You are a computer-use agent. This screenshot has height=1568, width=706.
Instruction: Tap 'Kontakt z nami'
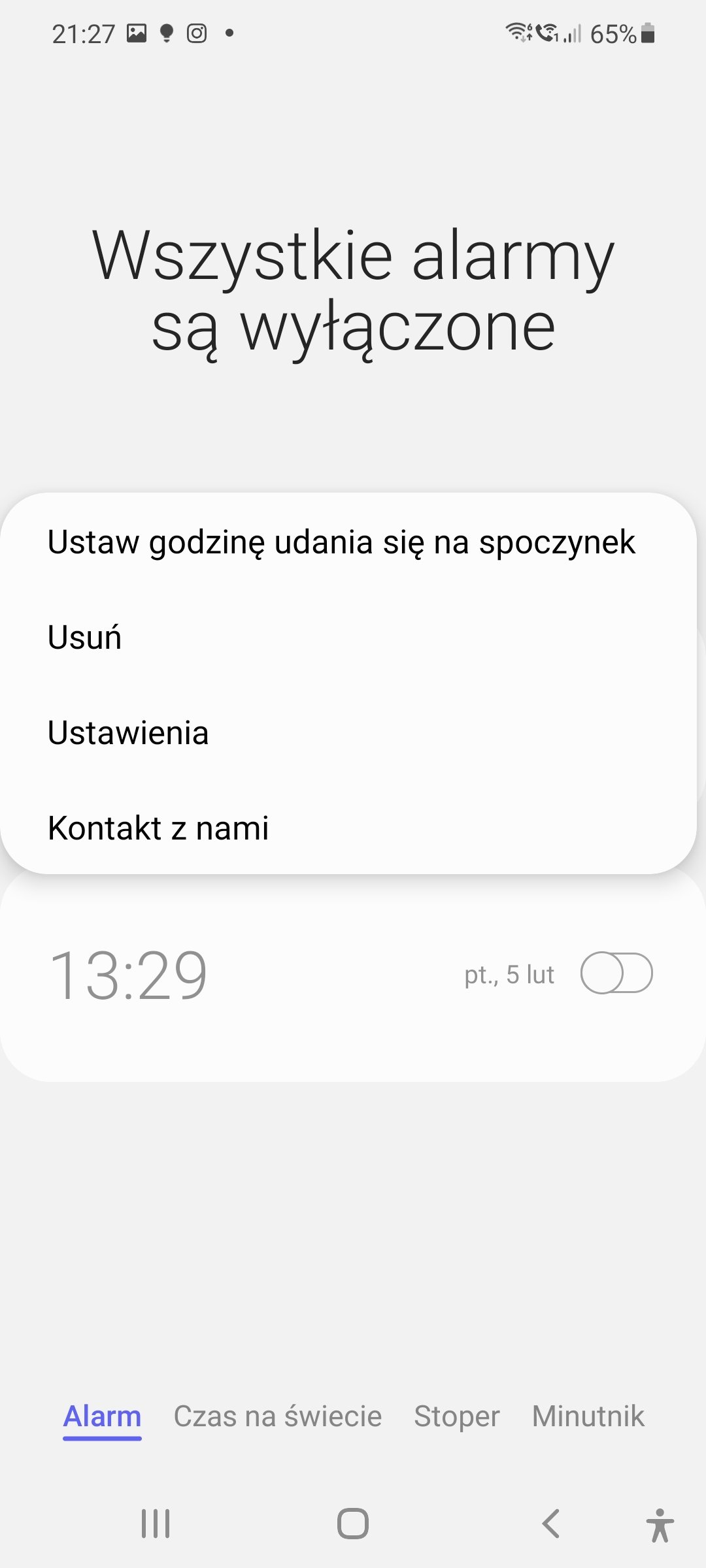tap(158, 828)
